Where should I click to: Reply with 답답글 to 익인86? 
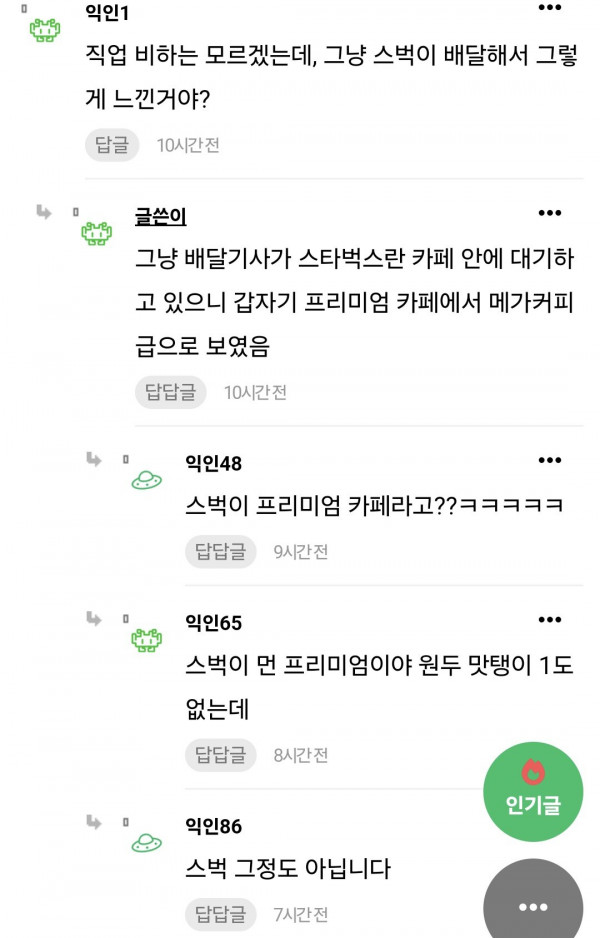pyautogui.click(x=221, y=914)
